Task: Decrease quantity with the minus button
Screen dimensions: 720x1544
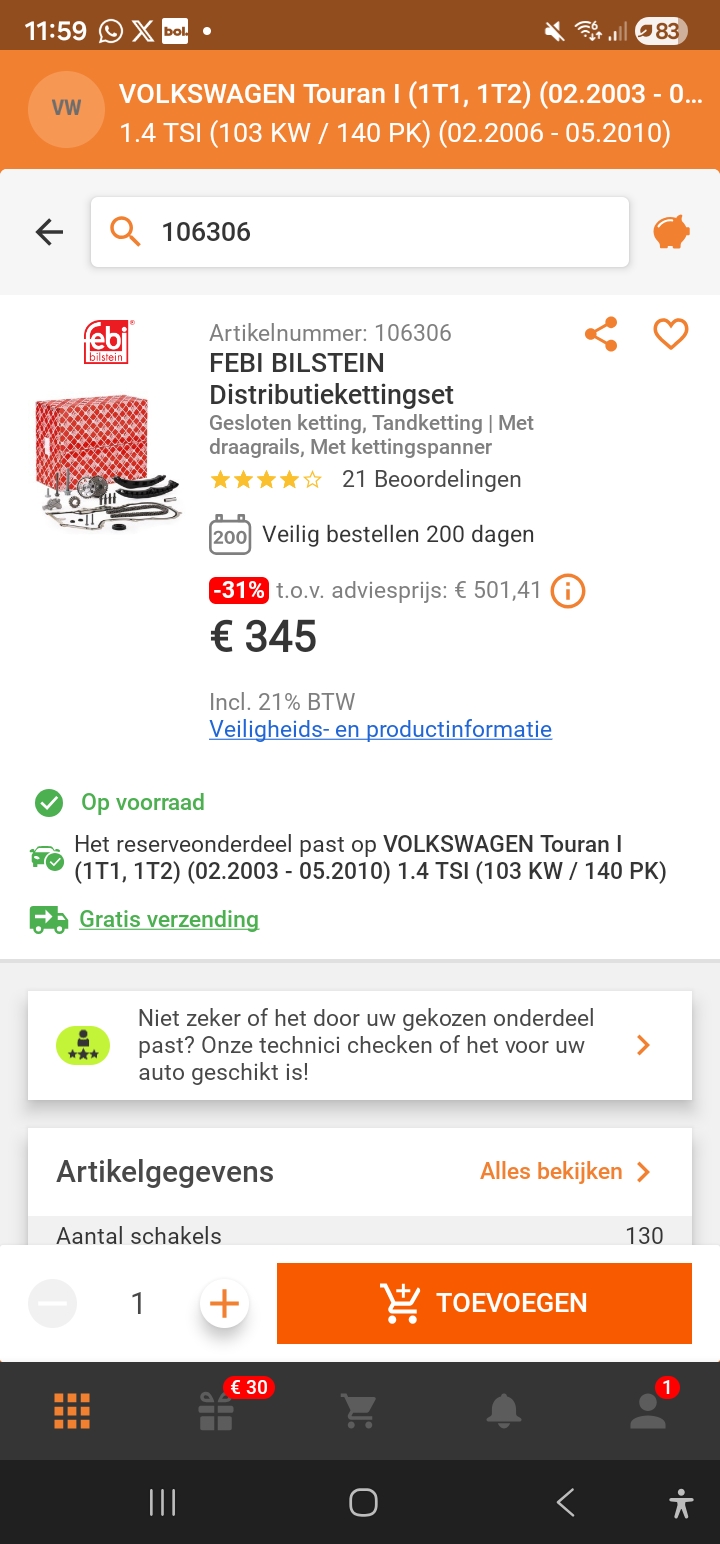Action: pyautogui.click(x=52, y=1304)
